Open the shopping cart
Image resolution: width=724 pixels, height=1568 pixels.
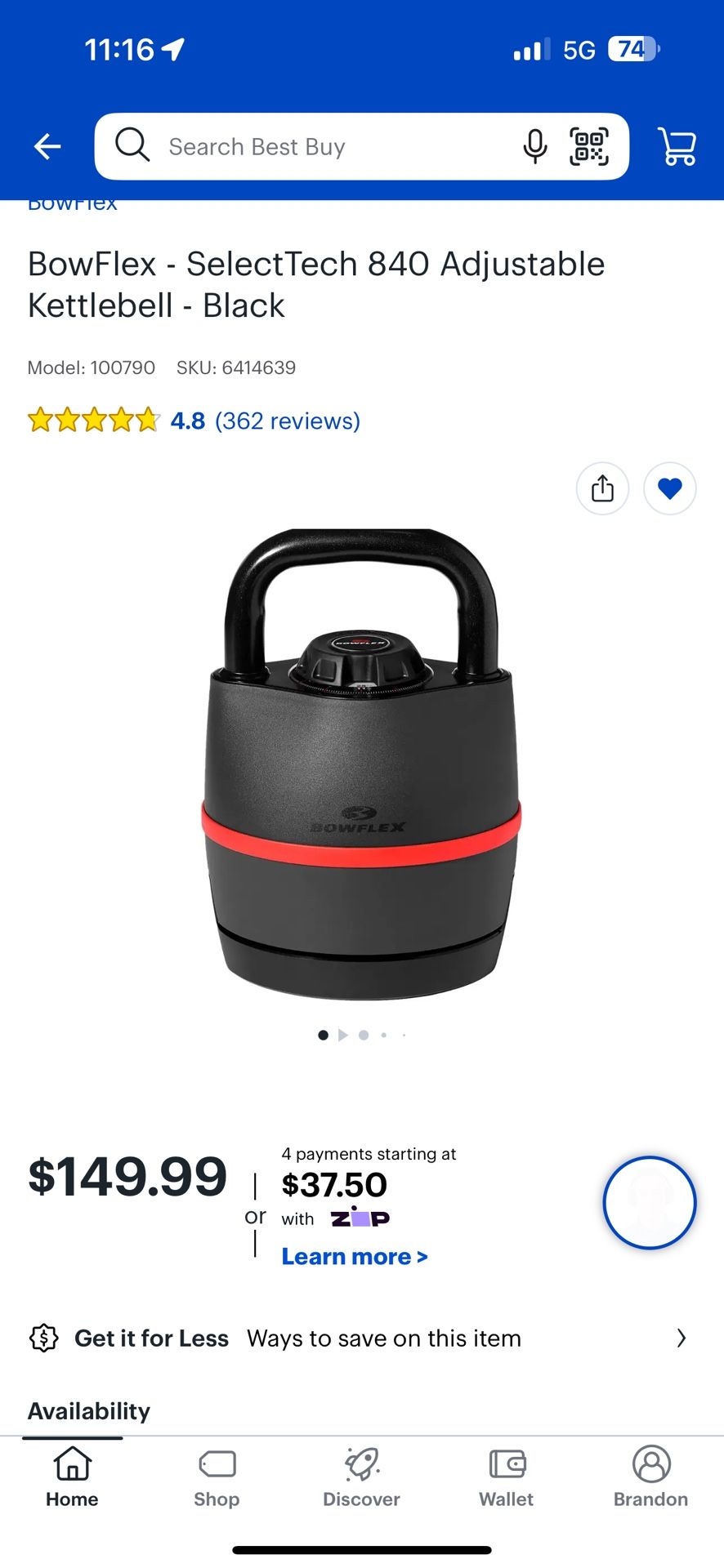tap(677, 147)
